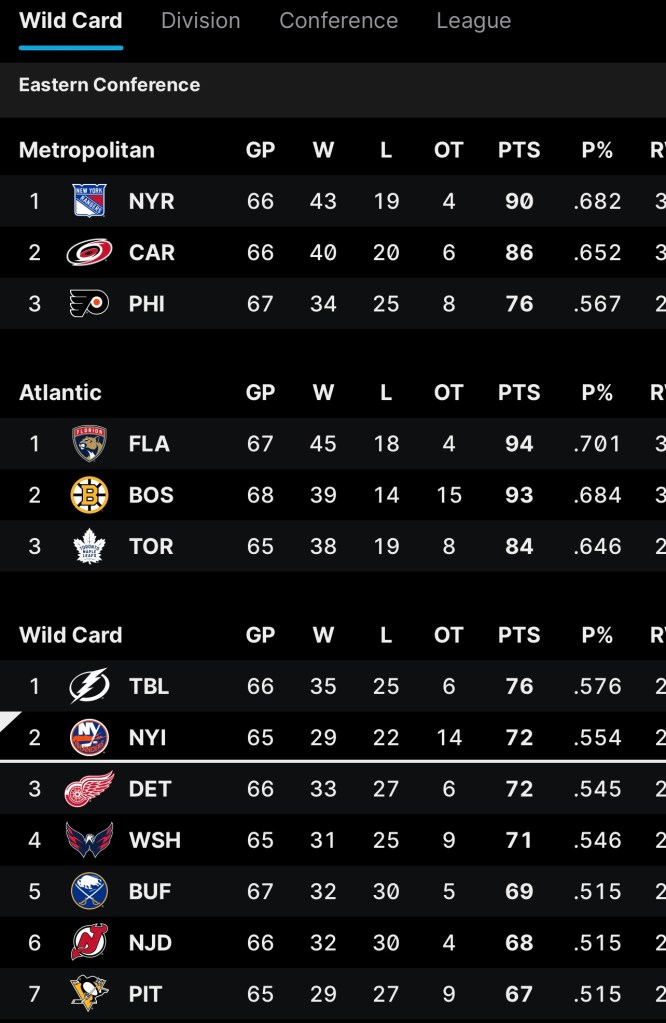Open the TOR team row
The width and height of the screenshot is (666, 1023).
click(x=151, y=546)
